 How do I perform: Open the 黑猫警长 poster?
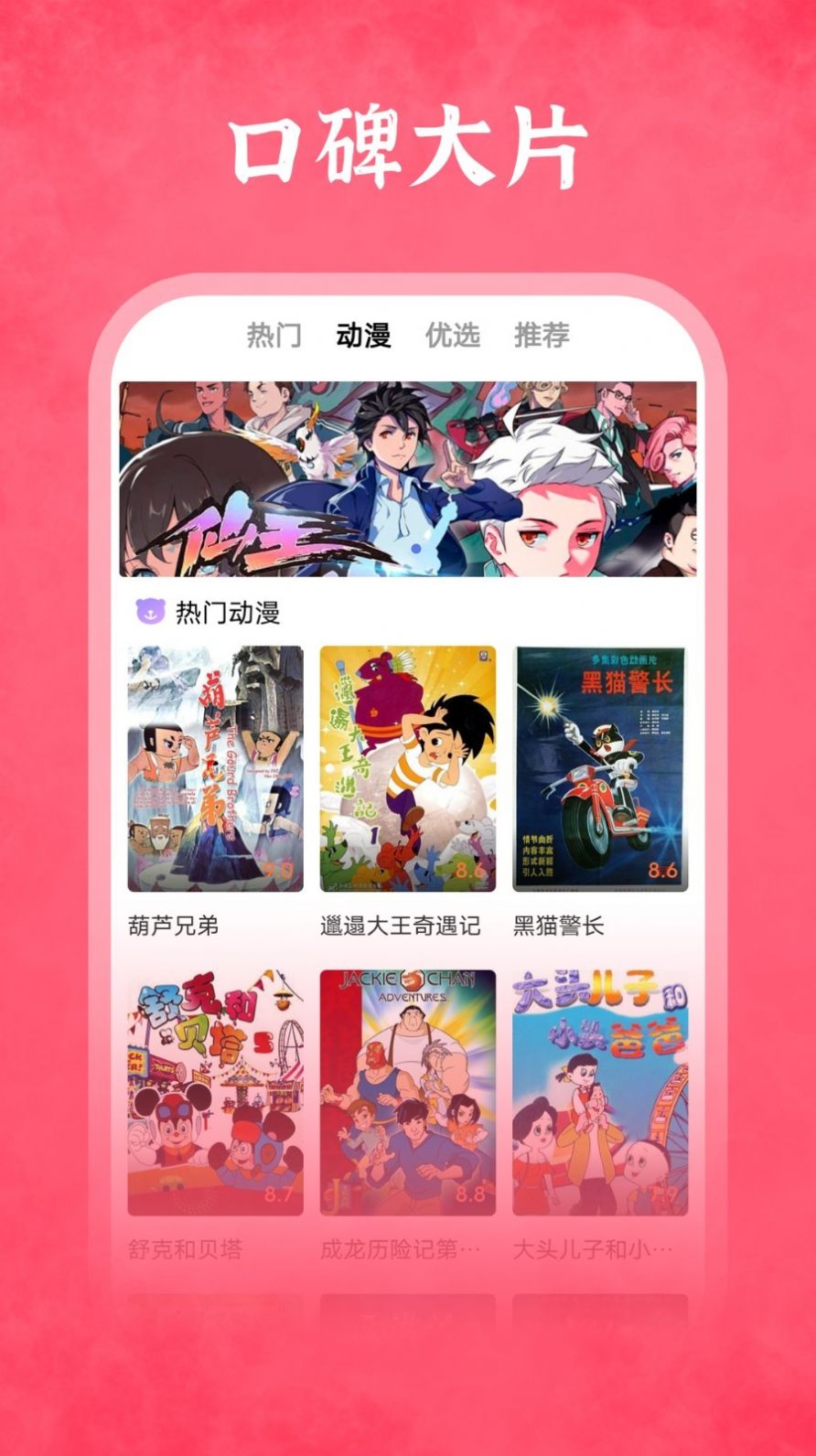click(600, 768)
